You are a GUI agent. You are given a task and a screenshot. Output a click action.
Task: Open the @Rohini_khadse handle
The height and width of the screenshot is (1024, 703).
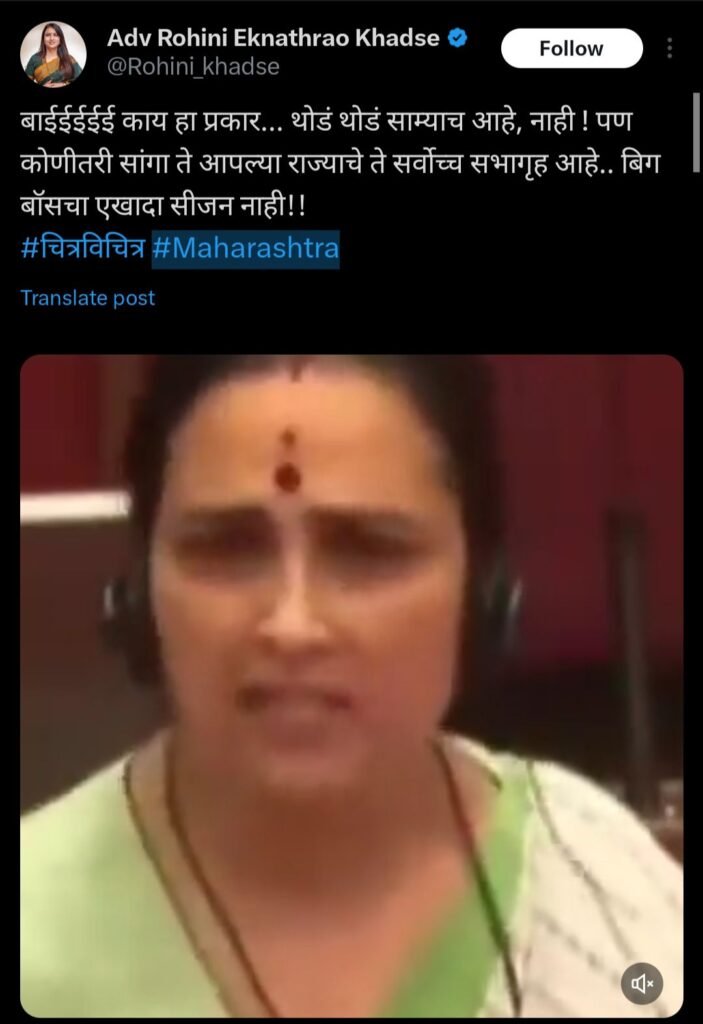click(193, 67)
